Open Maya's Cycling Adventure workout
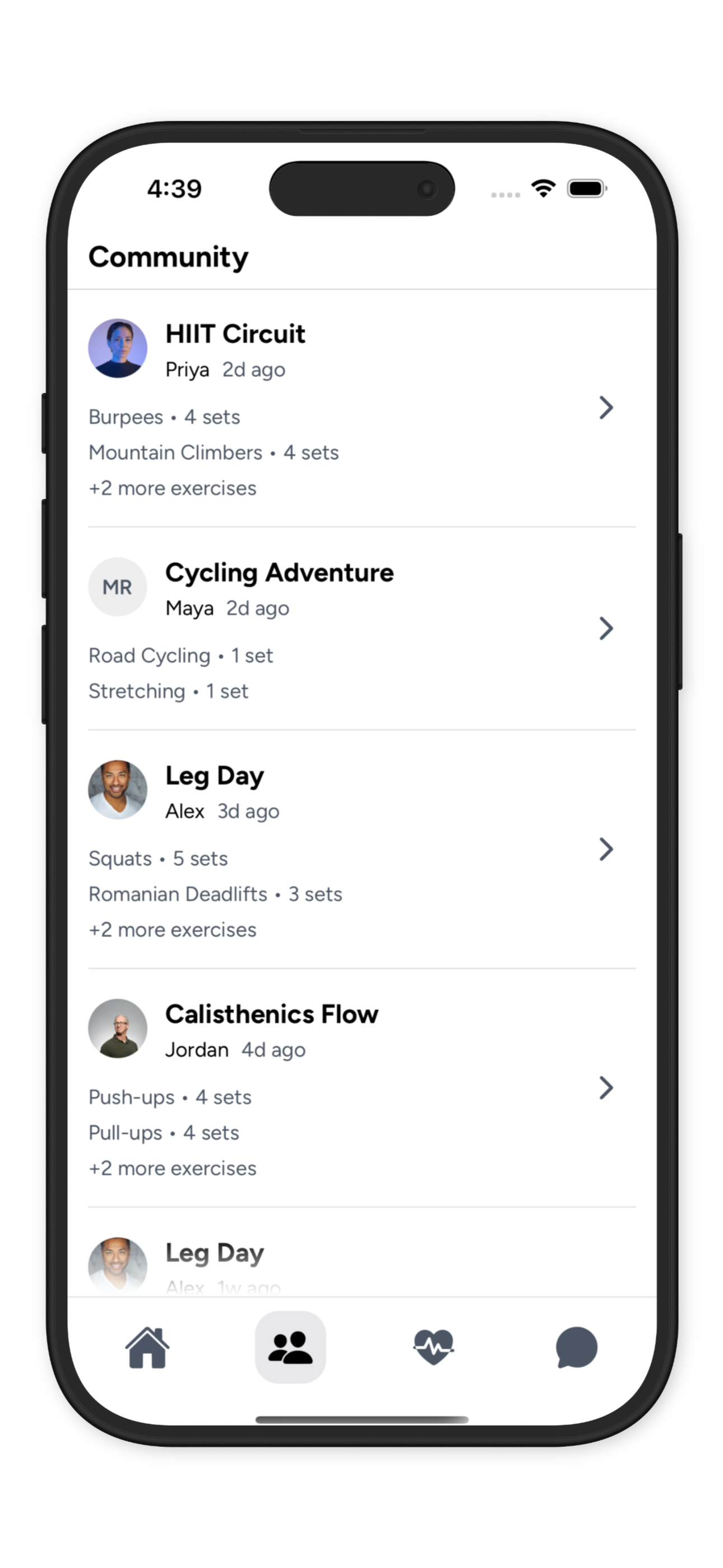The width and height of the screenshot is (723, 1568). [279, 573]
